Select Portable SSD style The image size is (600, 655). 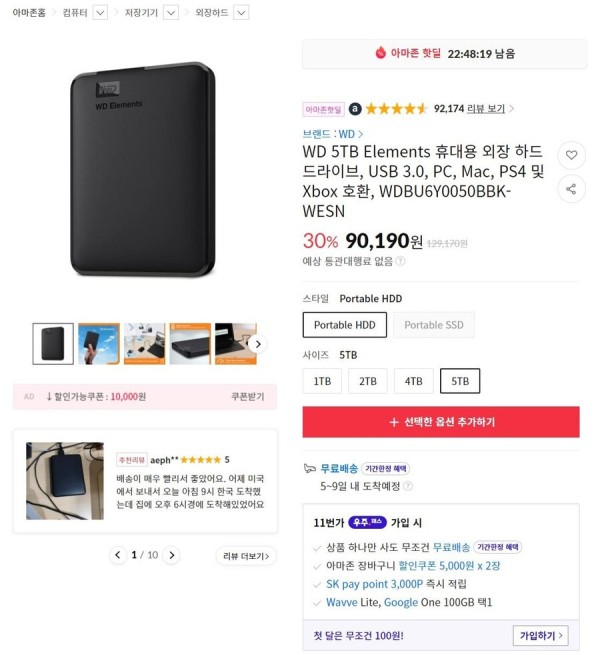433,325
